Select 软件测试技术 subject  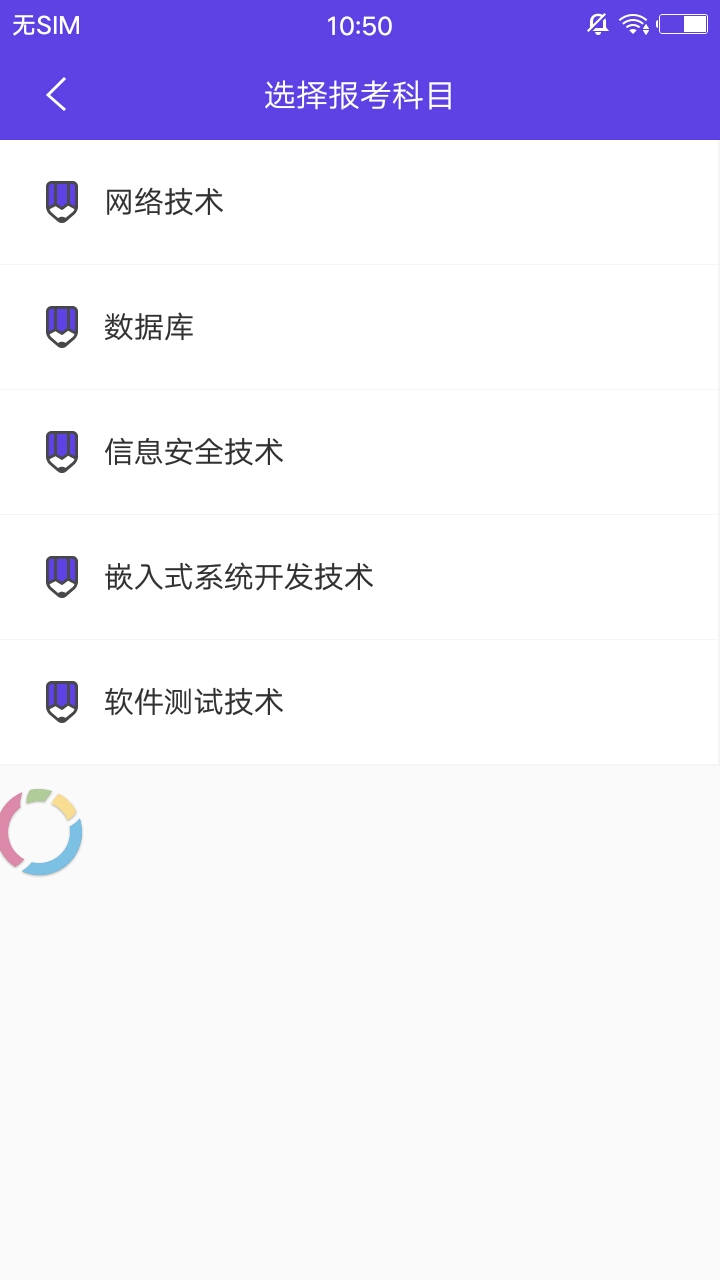[360, 702]
